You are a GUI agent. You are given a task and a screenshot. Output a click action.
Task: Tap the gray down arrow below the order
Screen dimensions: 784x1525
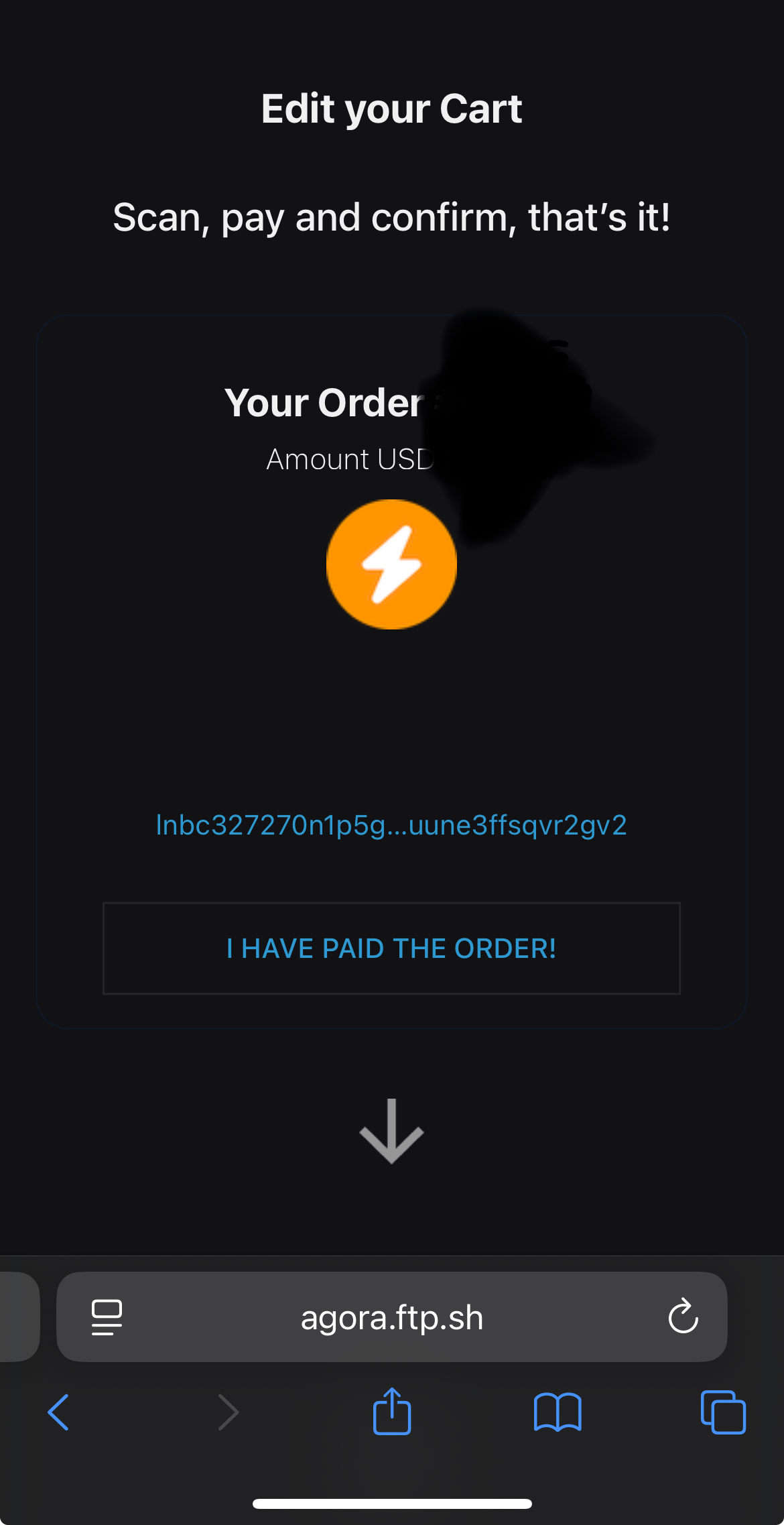(x=391, y=1131)
